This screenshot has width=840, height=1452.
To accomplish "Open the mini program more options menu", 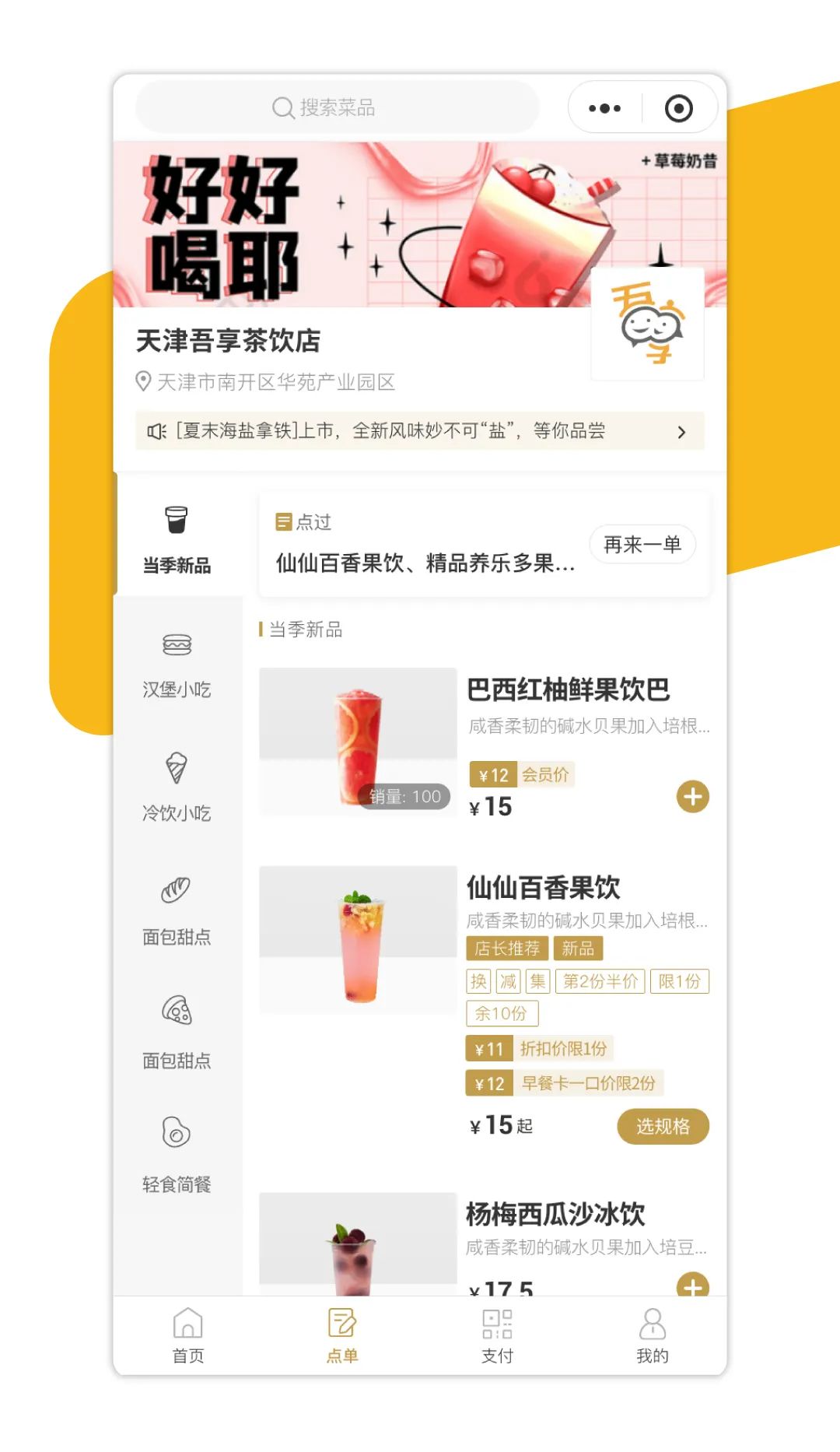I will pyautogui.click(x=604, y=108).
